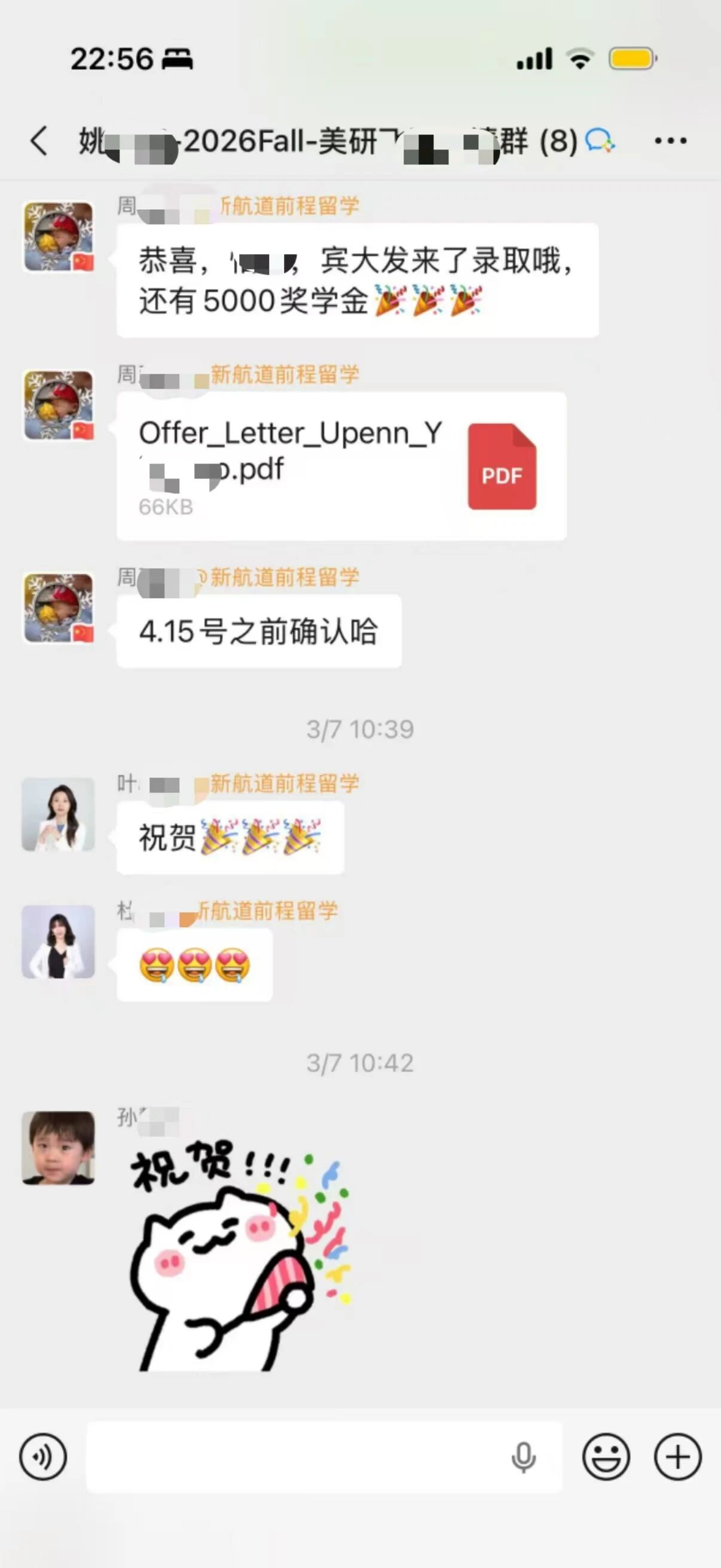Open profile of the sender of 😍😍😍
This screenshot has height=1568, width=721.
[59, 942]
